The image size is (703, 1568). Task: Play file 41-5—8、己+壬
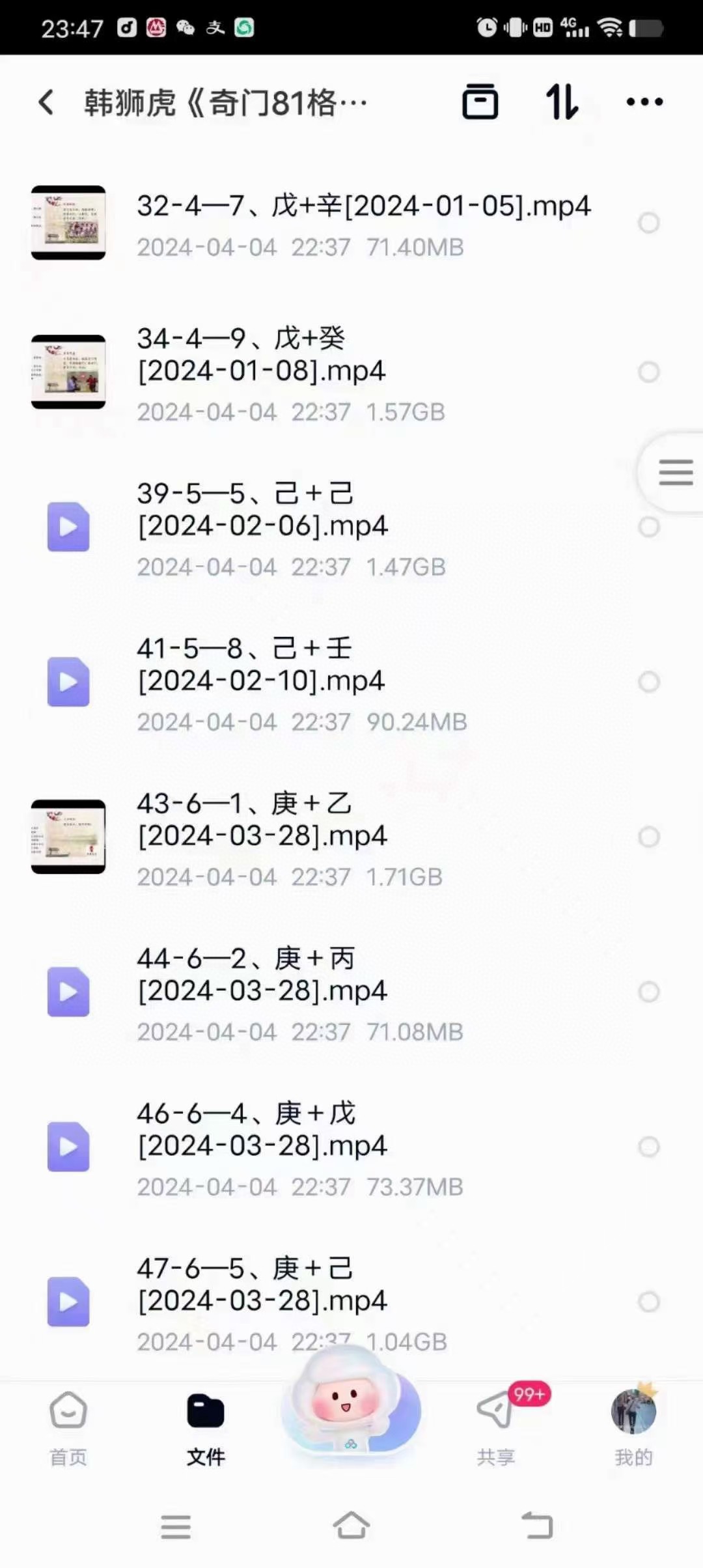[351, 682]
